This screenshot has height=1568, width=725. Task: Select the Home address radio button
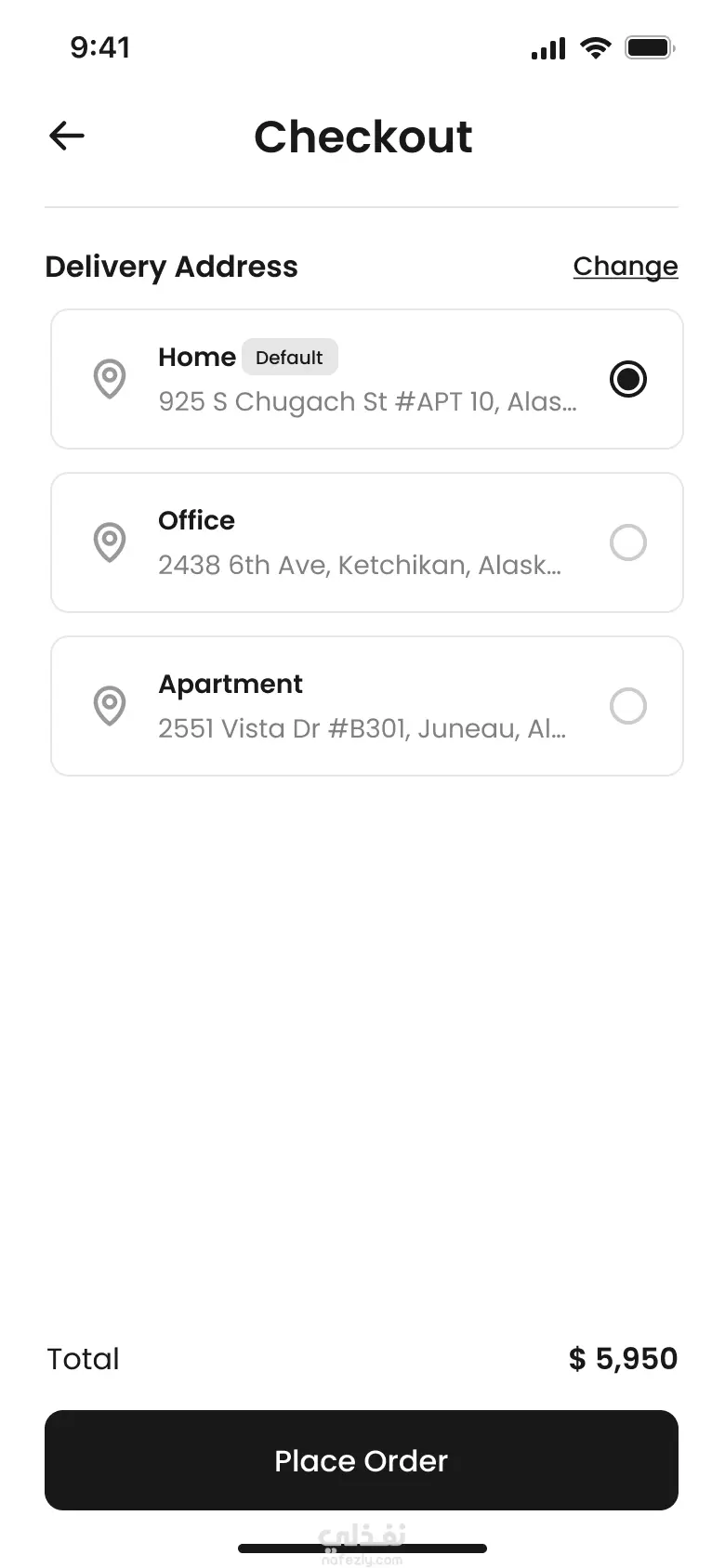(x=628, y=379)
